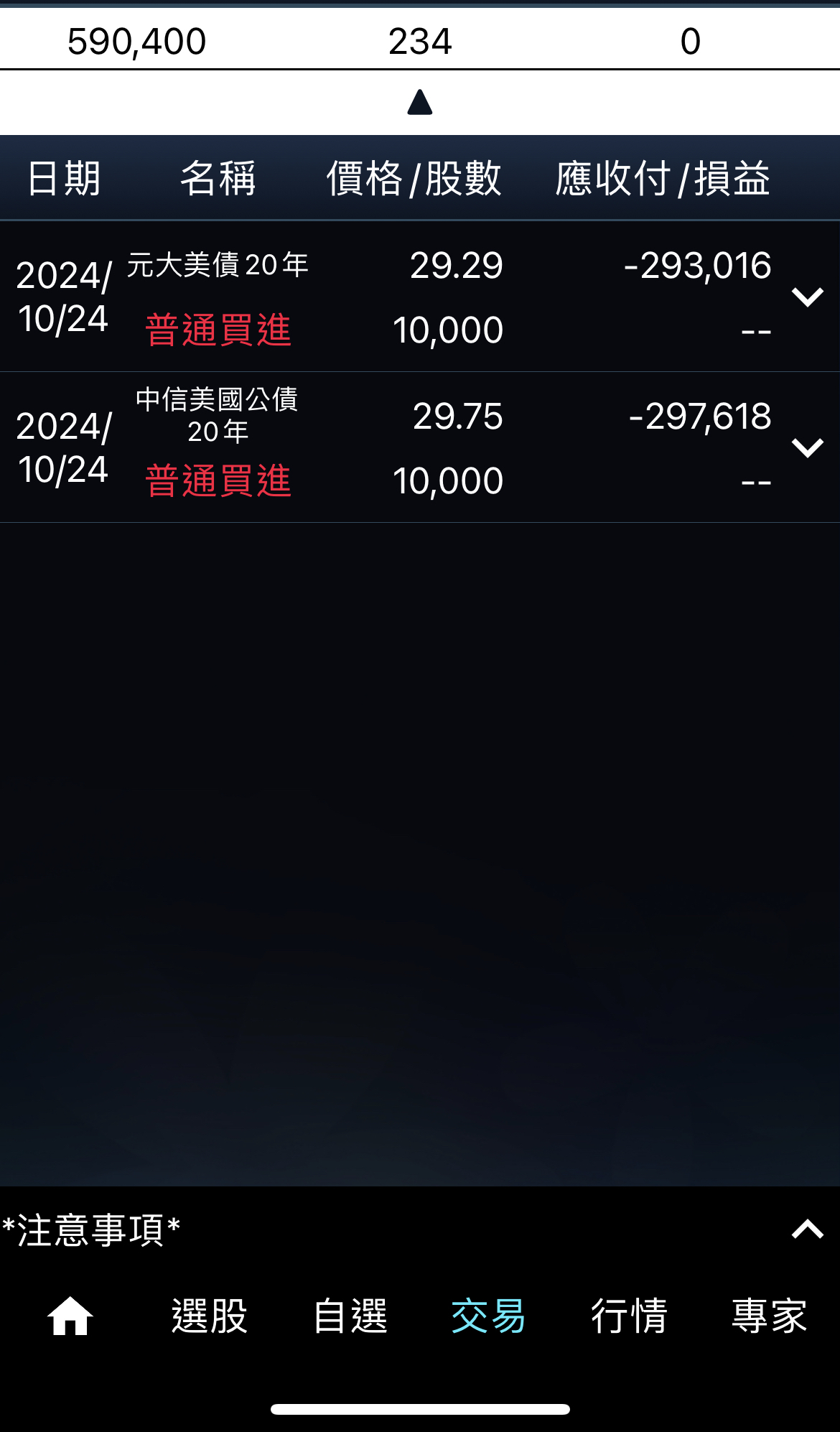Expand details for 中信美國公債20年 trade
Screen dimensions: 840x1432
pos(807,447)
